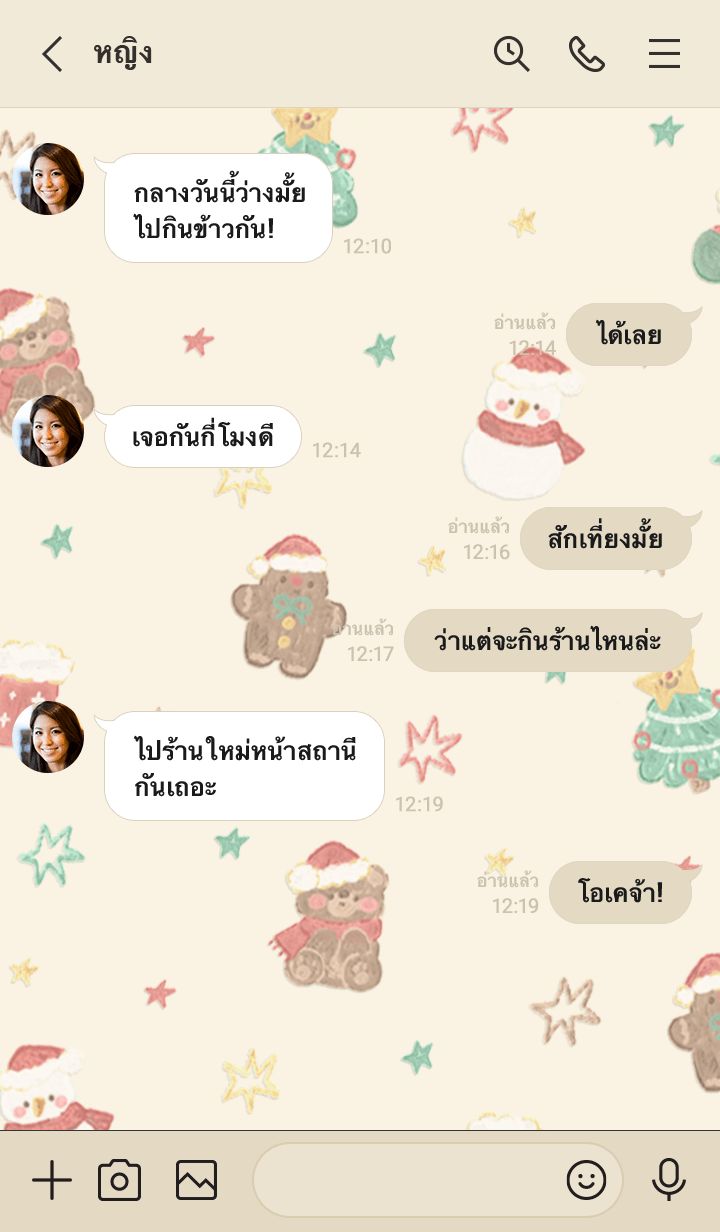
Task: Pick an image from the gallery
Action: pos(196,1181)
